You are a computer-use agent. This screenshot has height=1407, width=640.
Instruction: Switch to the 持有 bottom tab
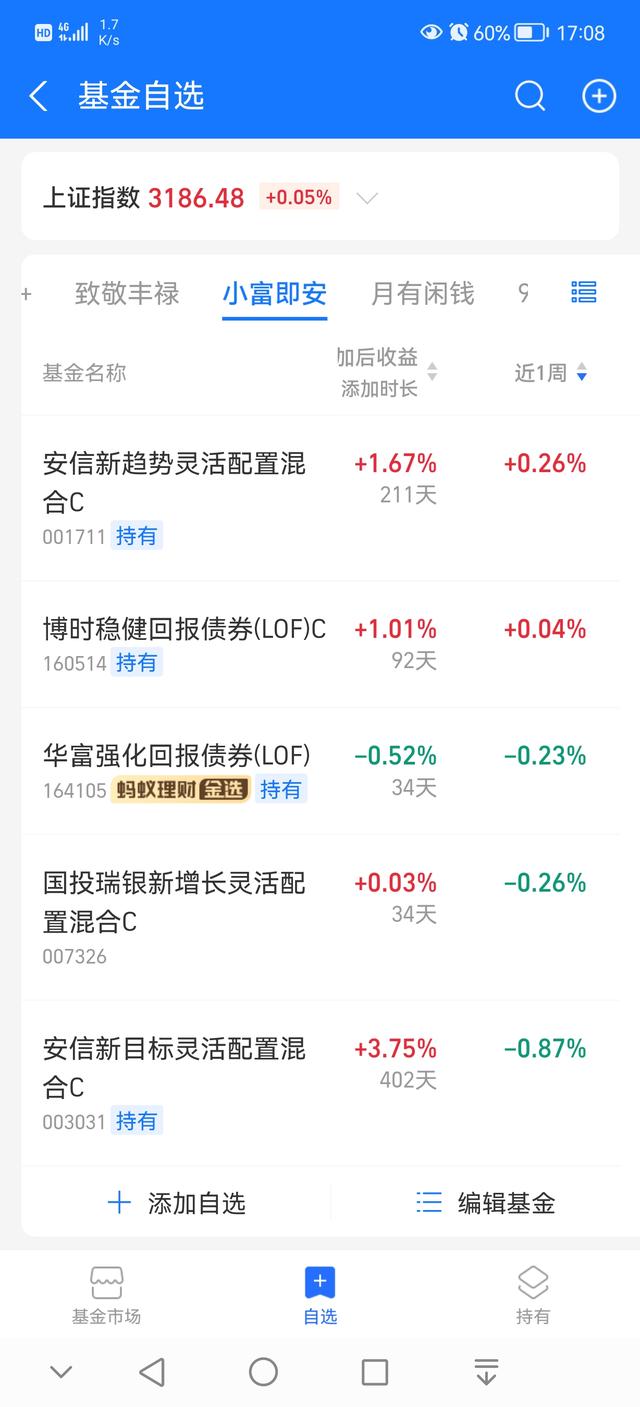(533, 1295)
